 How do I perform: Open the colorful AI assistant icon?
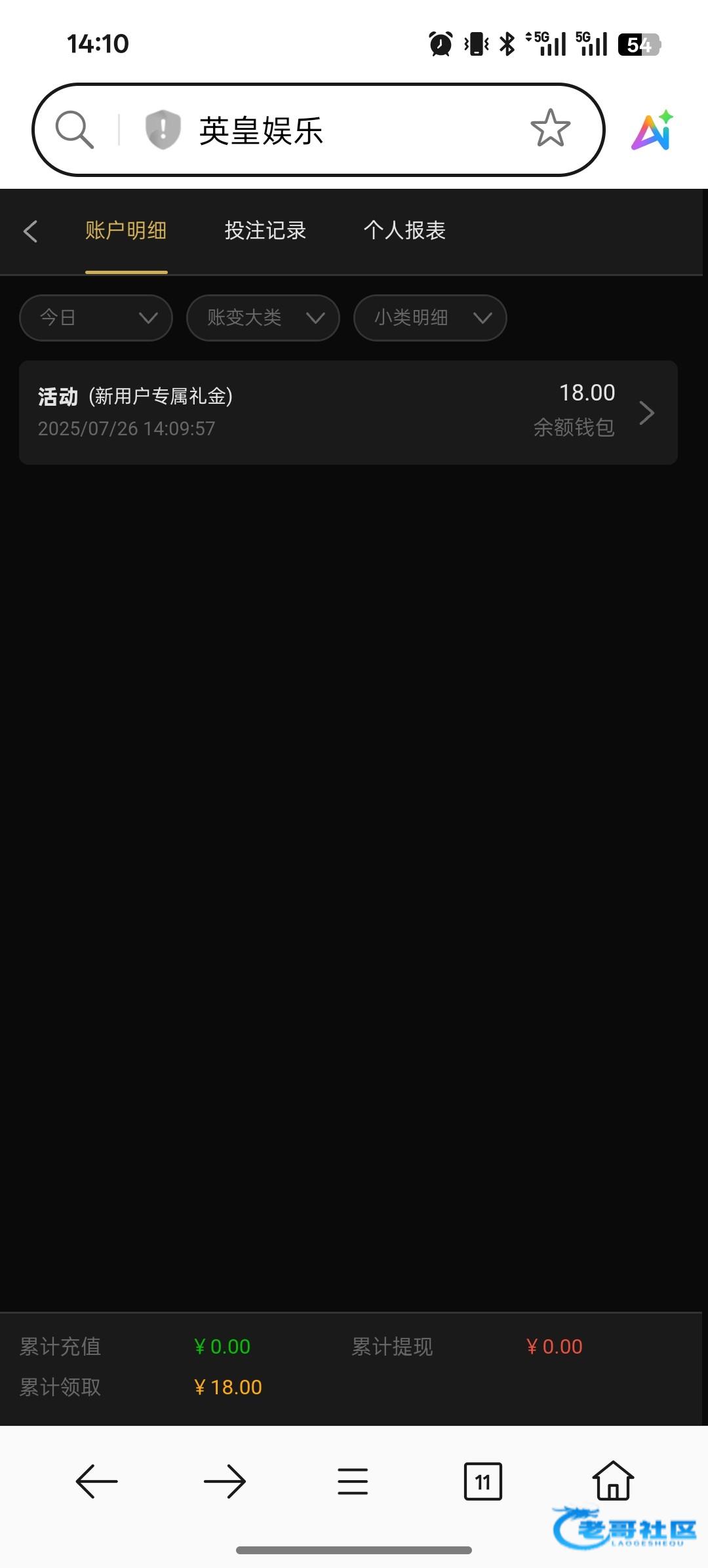click(653, 130)
